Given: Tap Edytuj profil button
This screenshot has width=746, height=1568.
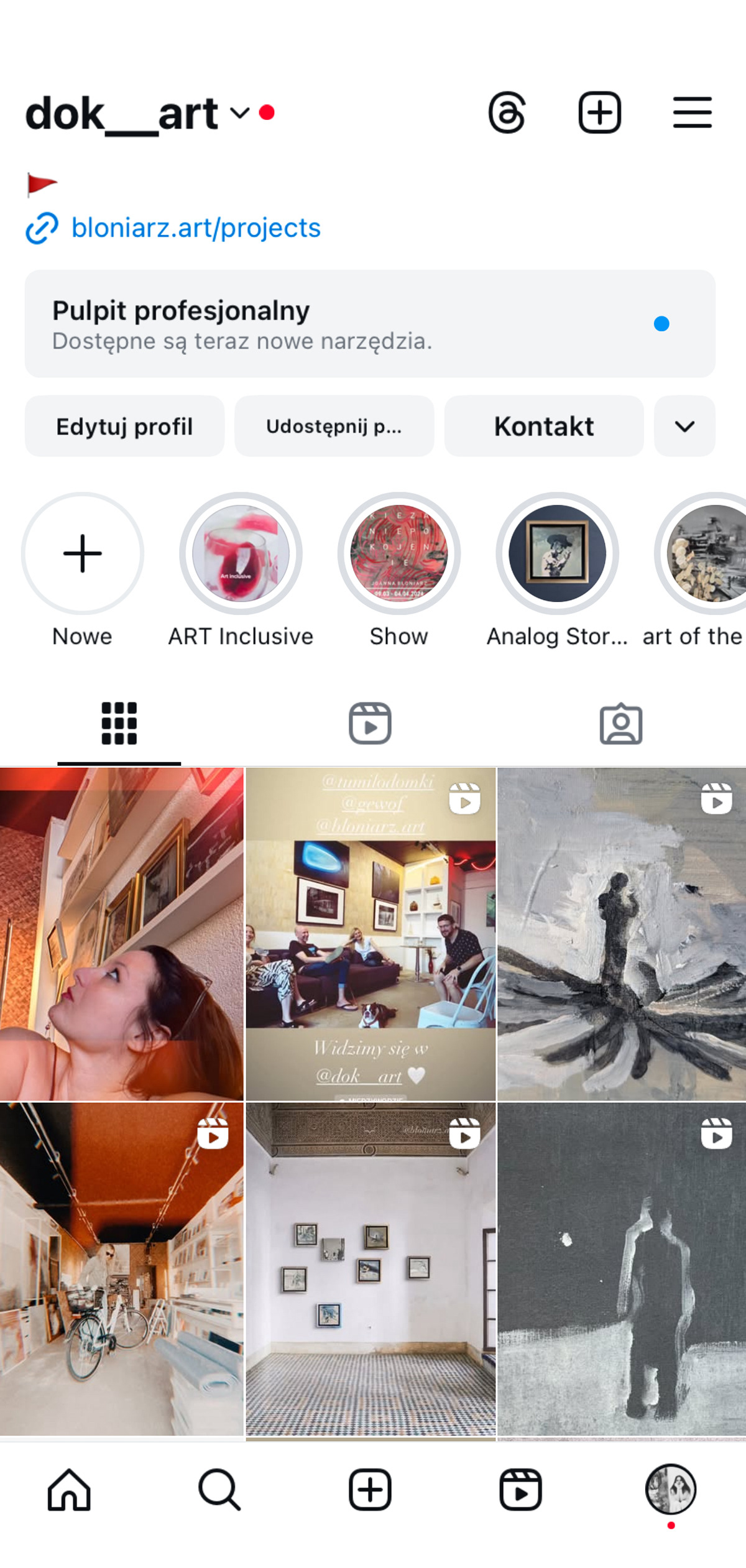Looking at the screenshot, I should 124,427.
